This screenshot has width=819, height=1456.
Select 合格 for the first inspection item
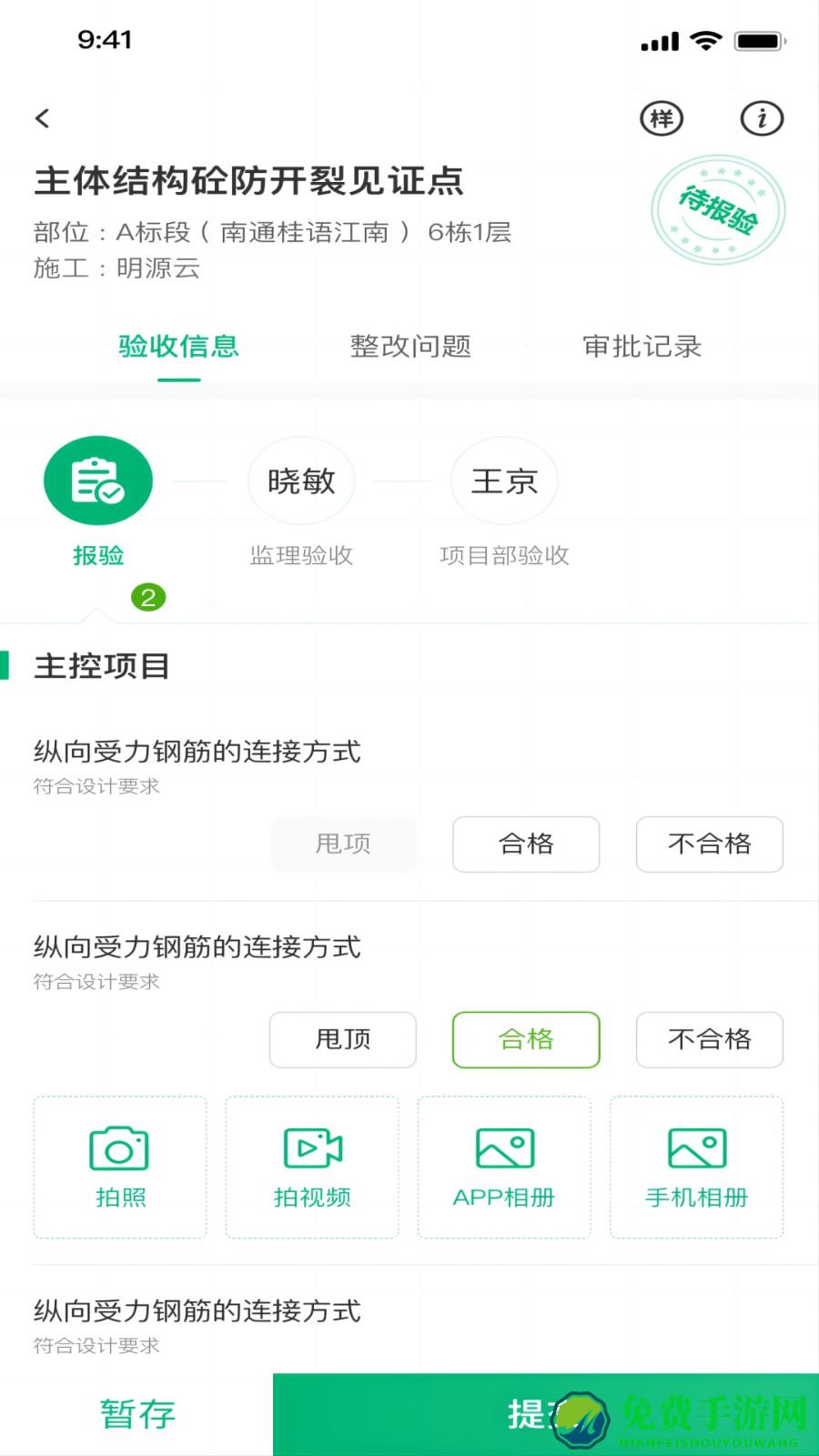coord(526,844)
